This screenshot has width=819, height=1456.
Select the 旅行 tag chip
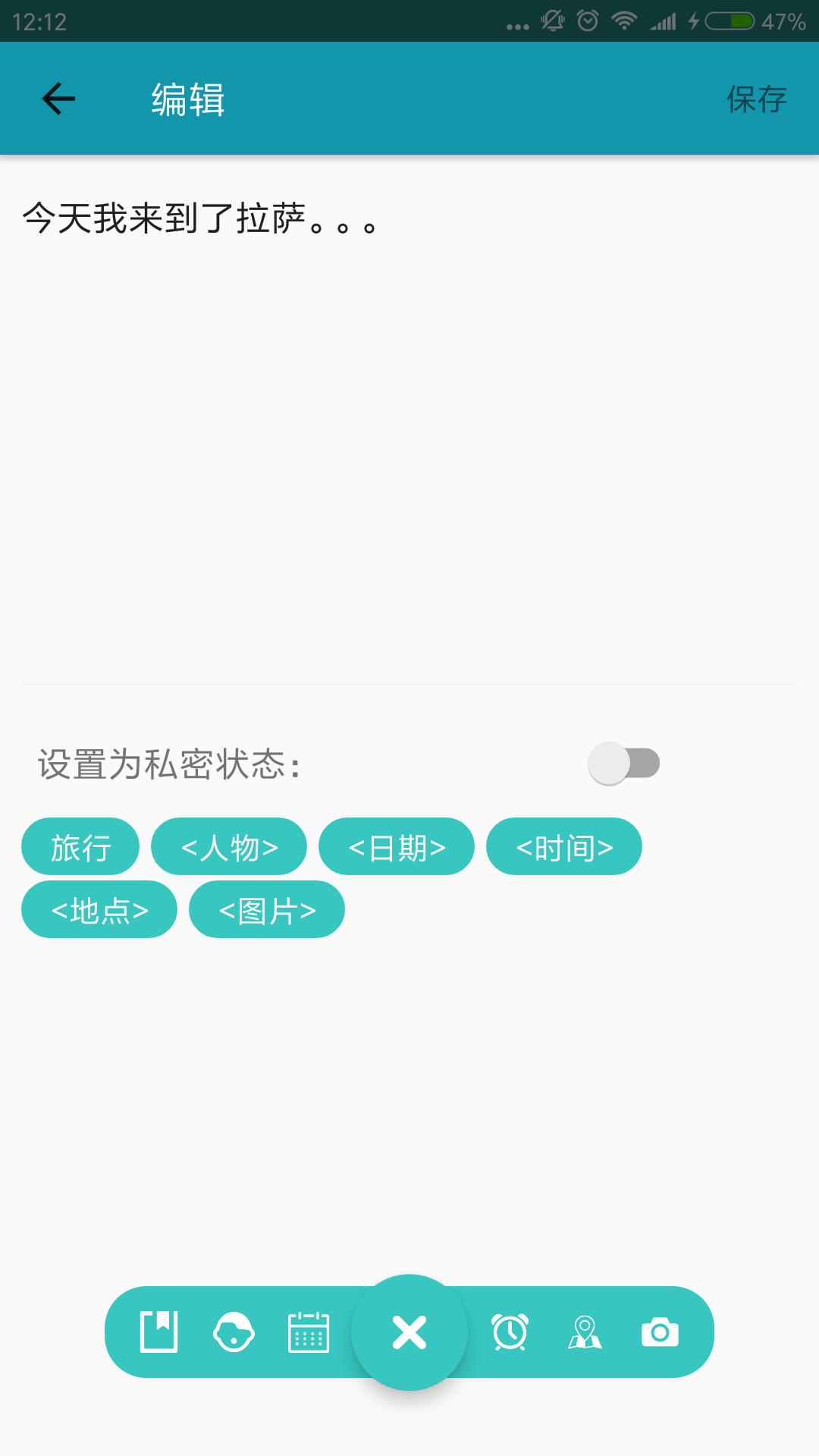click(80, 846)
